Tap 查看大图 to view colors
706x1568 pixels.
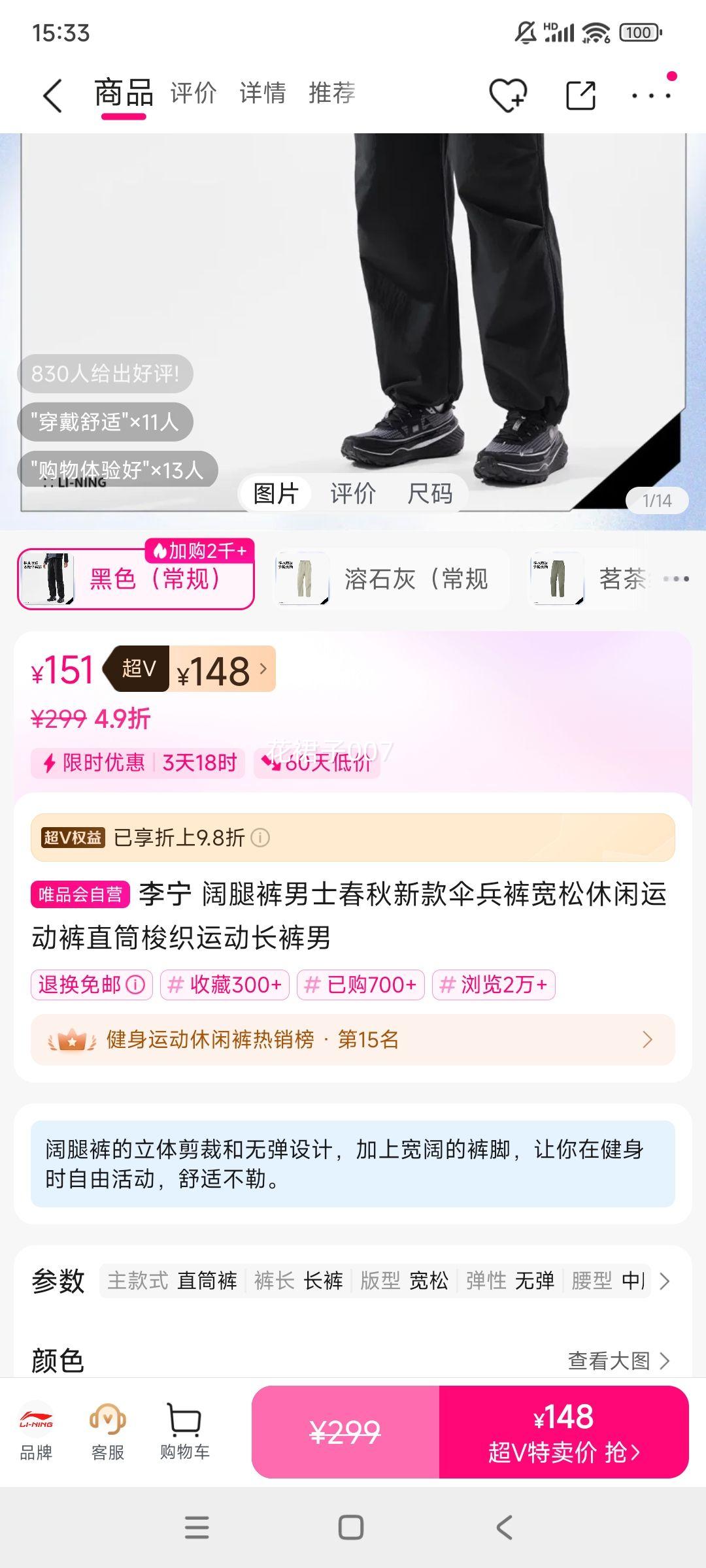click(x=618, y=1360)
